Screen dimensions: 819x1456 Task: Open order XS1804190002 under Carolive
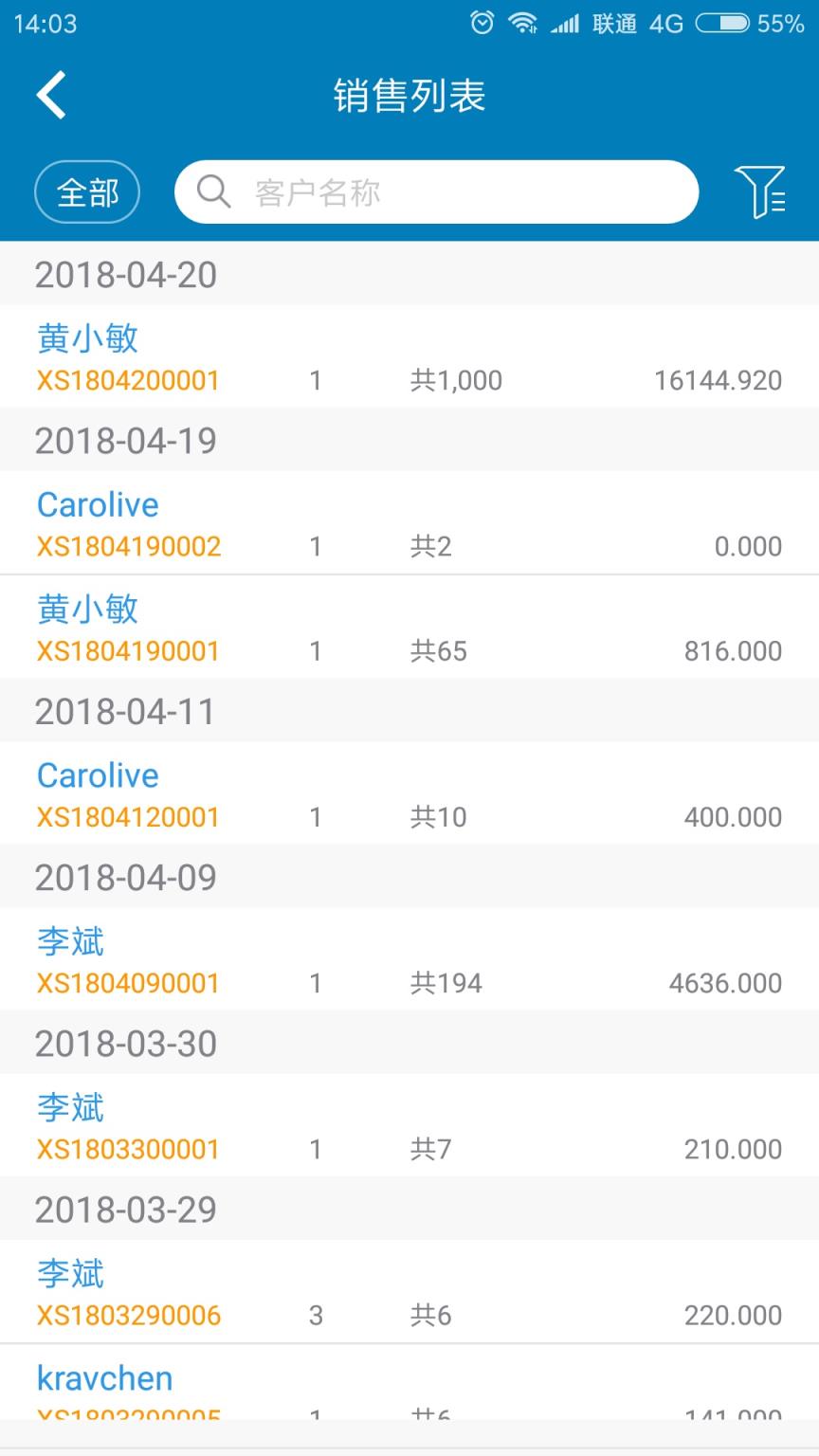point(128,546)
